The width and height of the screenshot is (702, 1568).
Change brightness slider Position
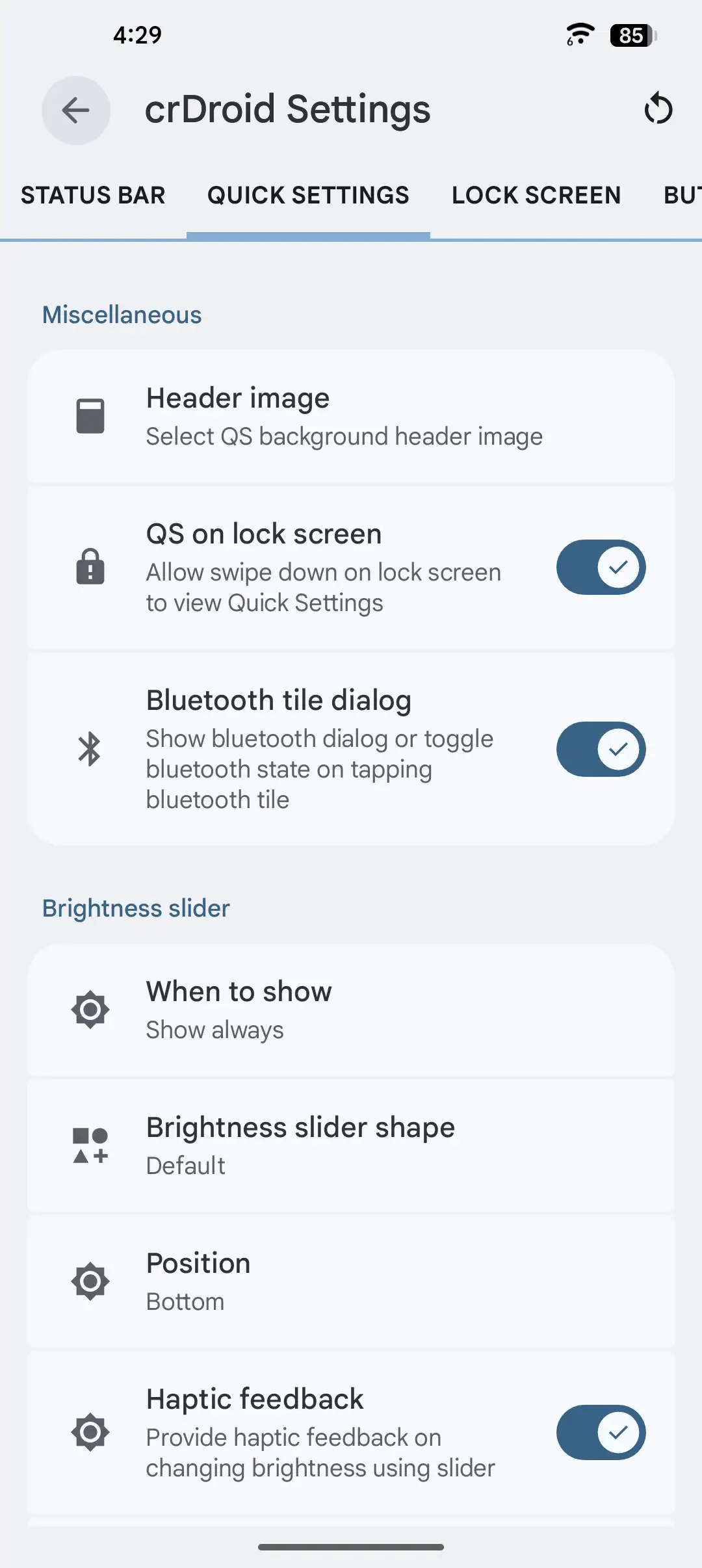pos(351,1281)
